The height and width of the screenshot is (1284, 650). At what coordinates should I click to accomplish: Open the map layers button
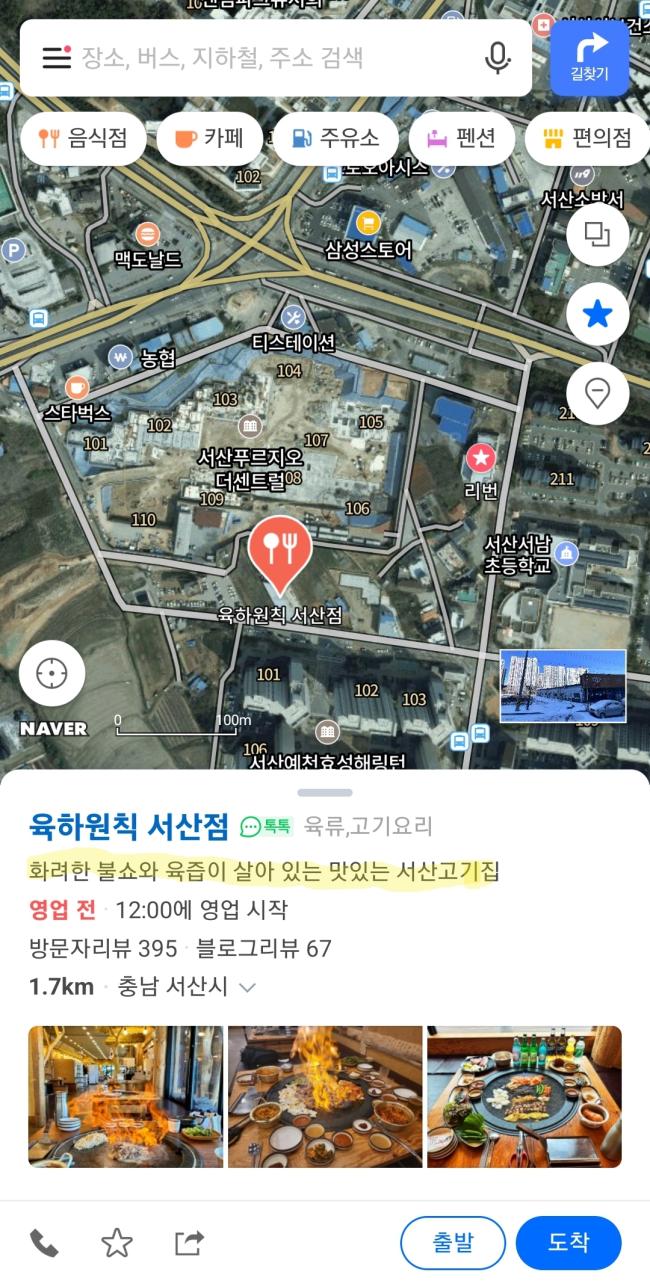point(597,235)
